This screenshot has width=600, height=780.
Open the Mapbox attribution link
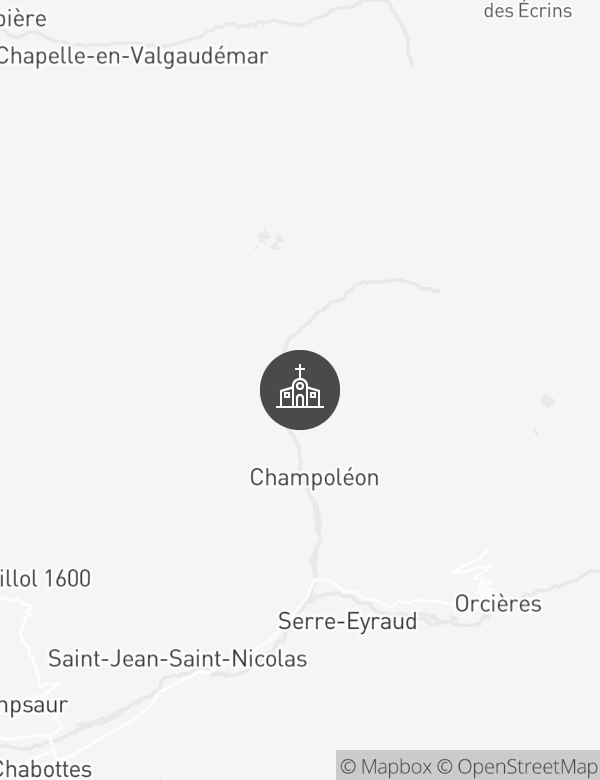click(x=386, y=767)
